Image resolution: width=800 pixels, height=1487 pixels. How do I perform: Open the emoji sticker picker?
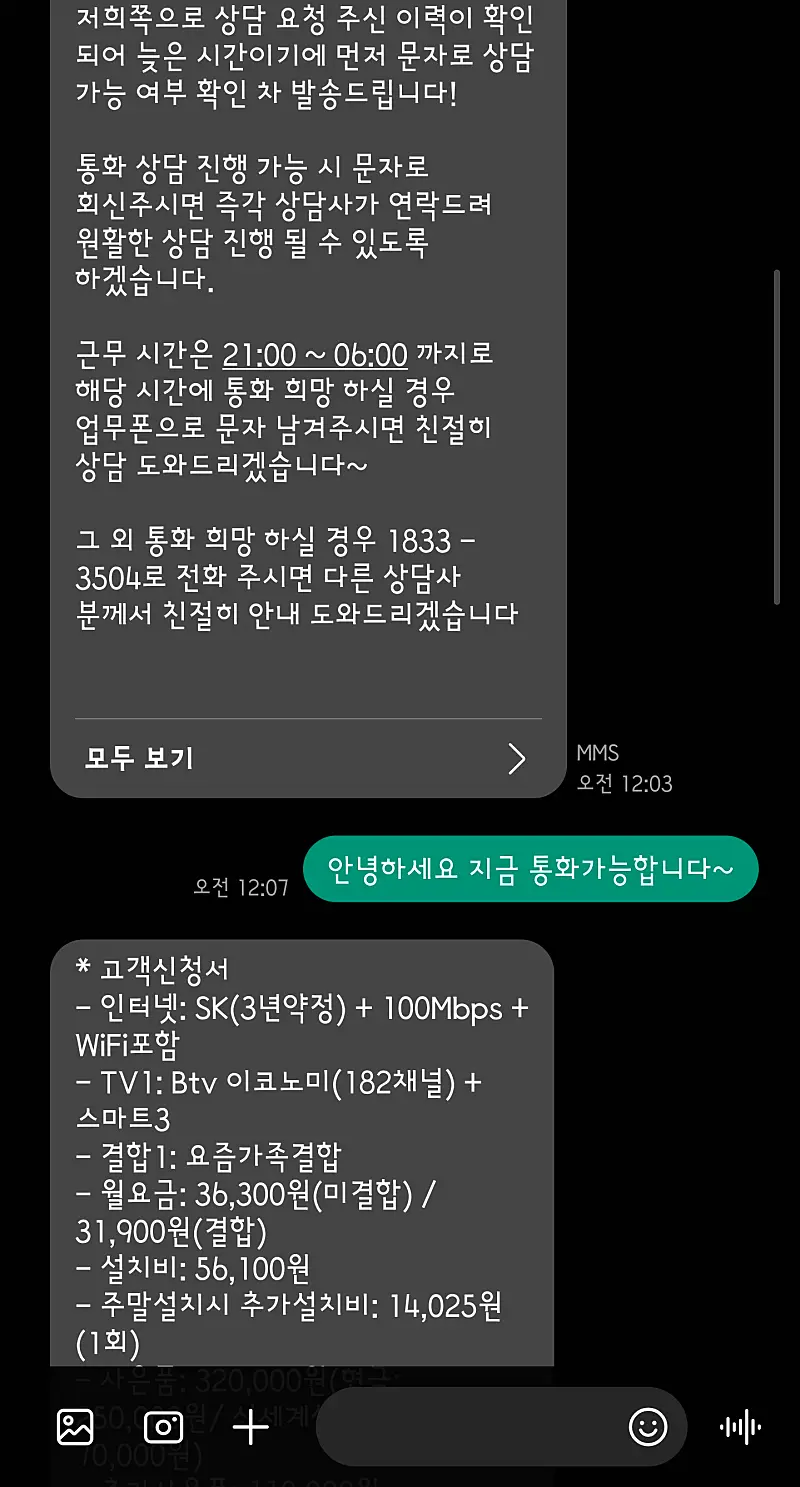pyautogui.click(x=648, y=1427)
